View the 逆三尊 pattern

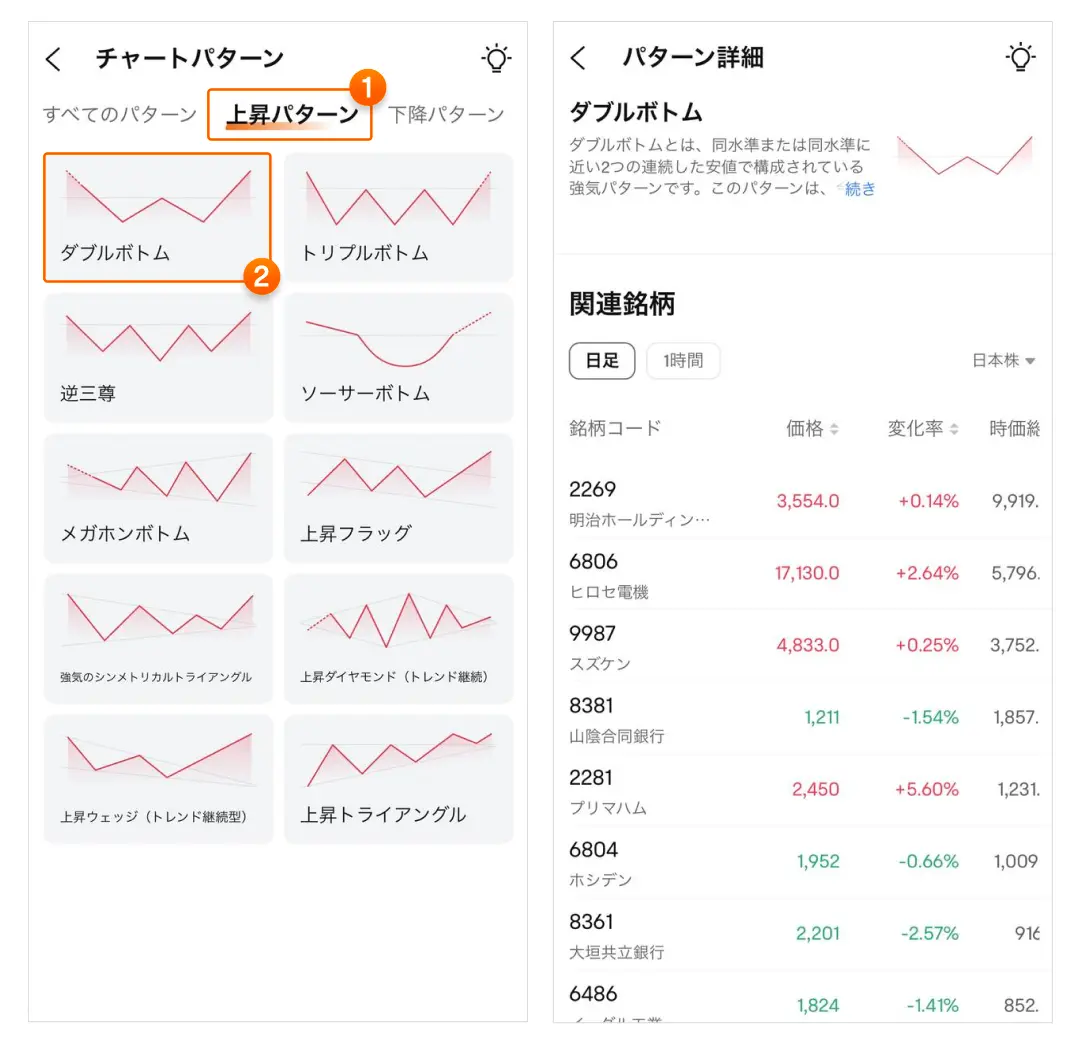click(157, 357)
